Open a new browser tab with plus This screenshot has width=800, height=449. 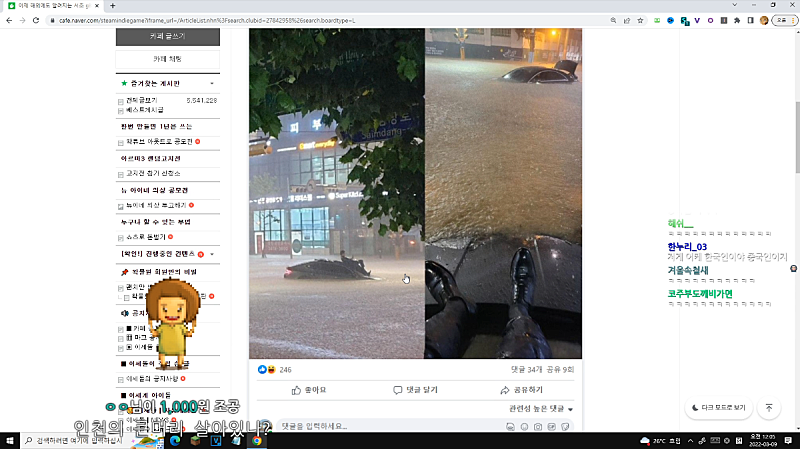pos(112,6)
